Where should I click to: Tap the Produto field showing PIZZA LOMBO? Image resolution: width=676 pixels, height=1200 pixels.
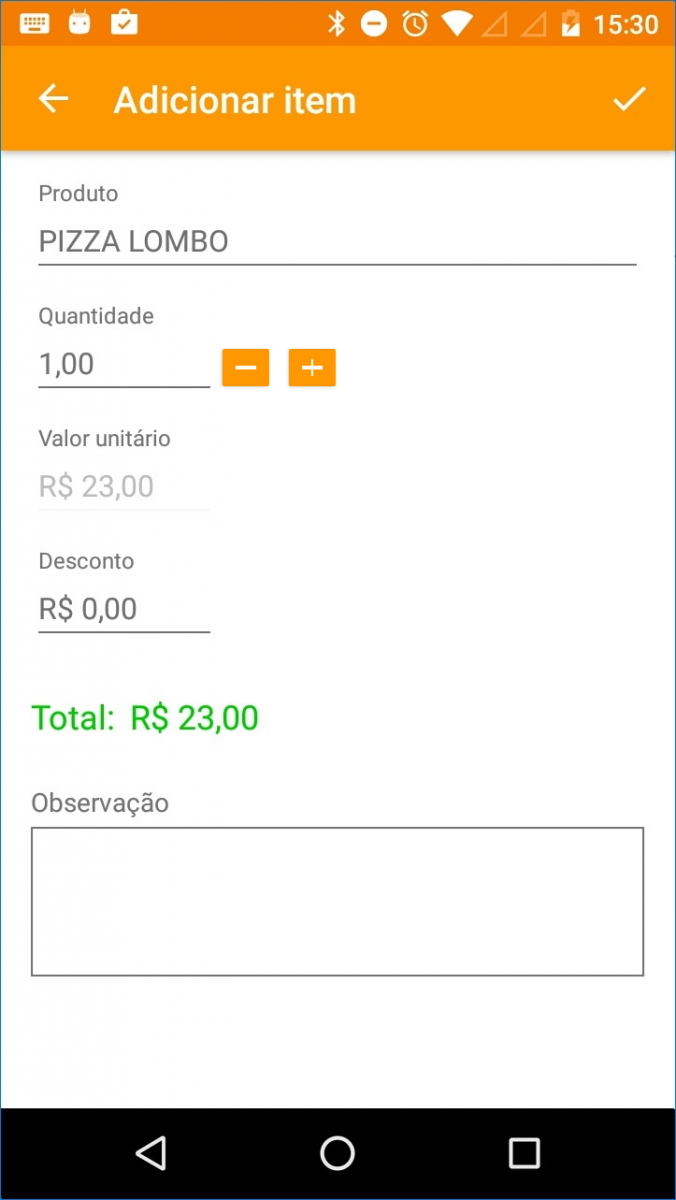coord(336,242)
